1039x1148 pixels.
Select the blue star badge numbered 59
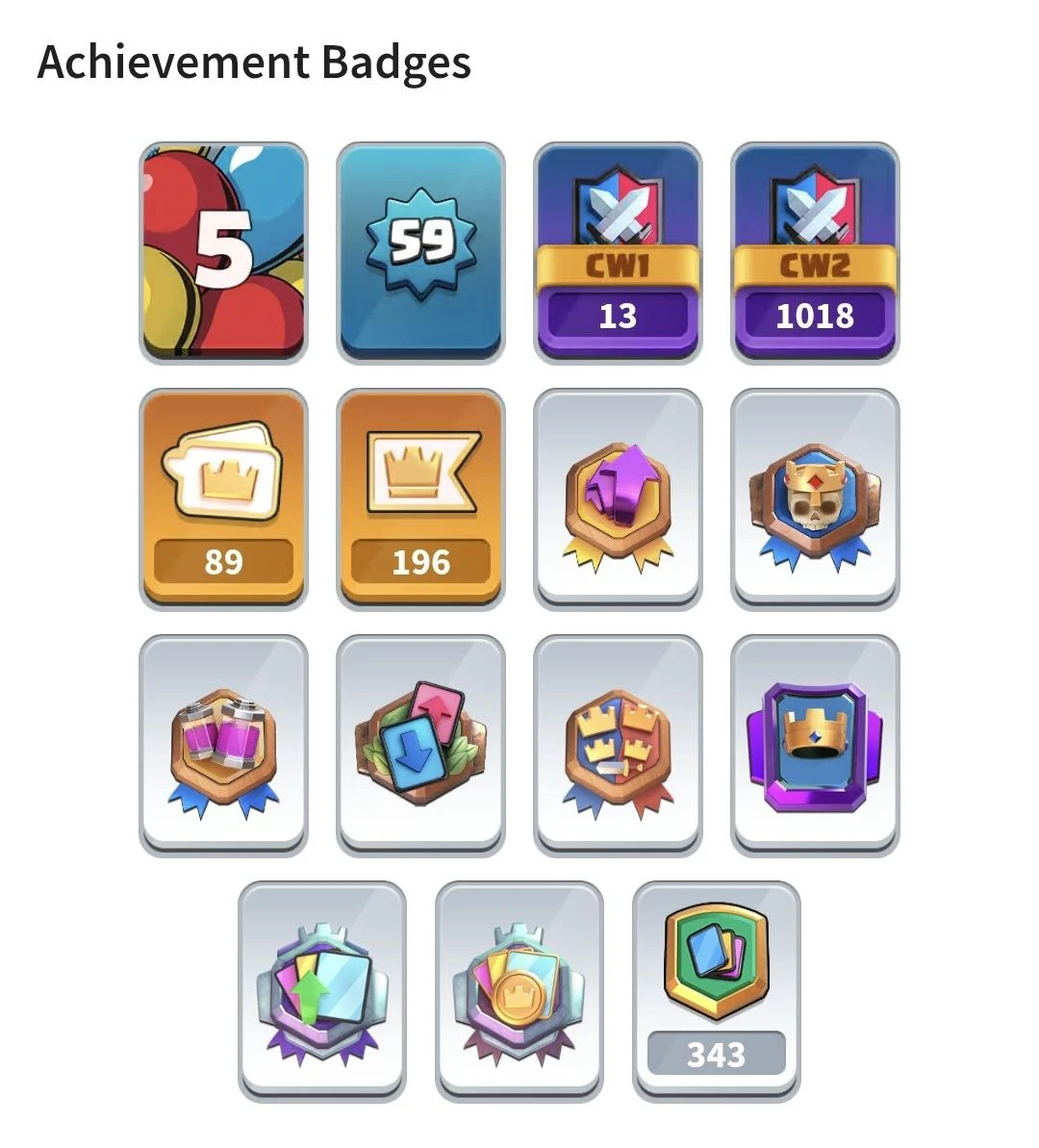(x=420, y=252)
